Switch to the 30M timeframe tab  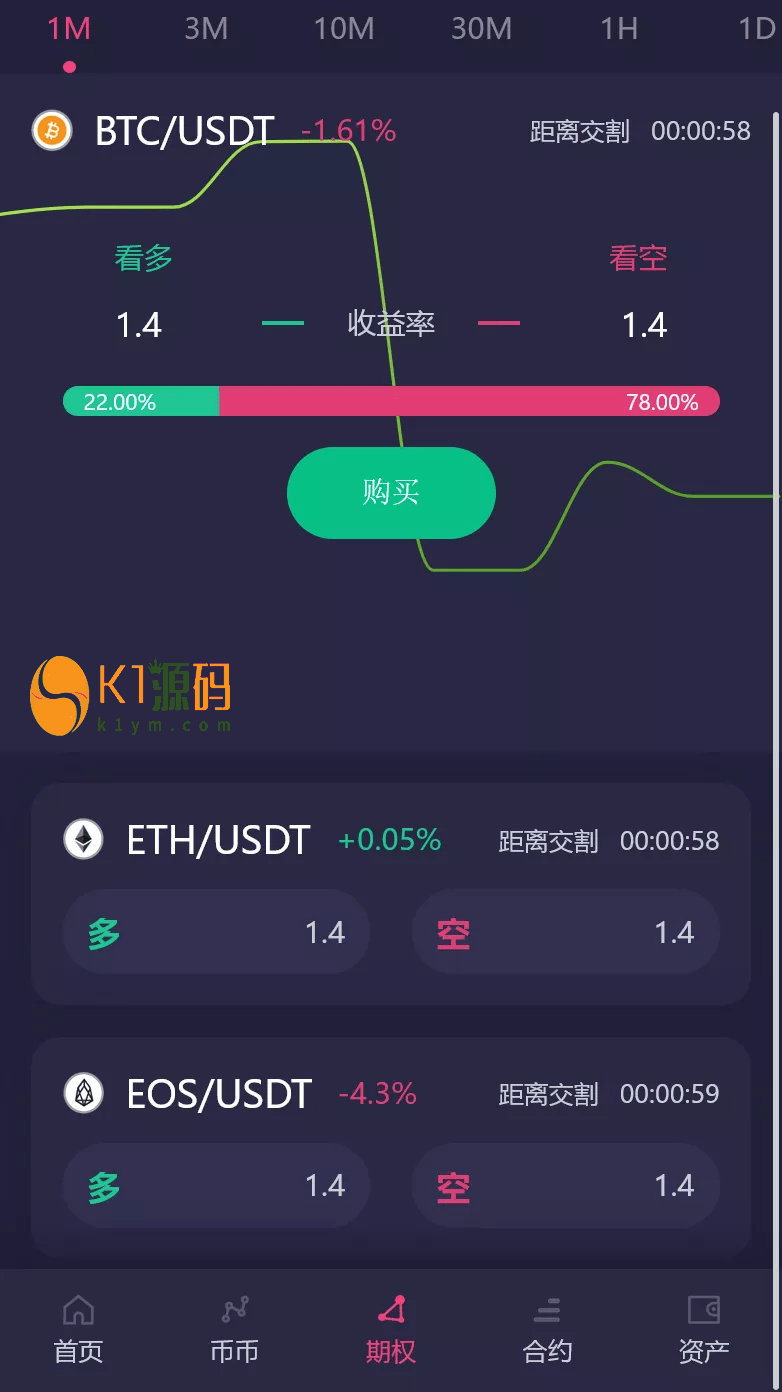(481, 29)
